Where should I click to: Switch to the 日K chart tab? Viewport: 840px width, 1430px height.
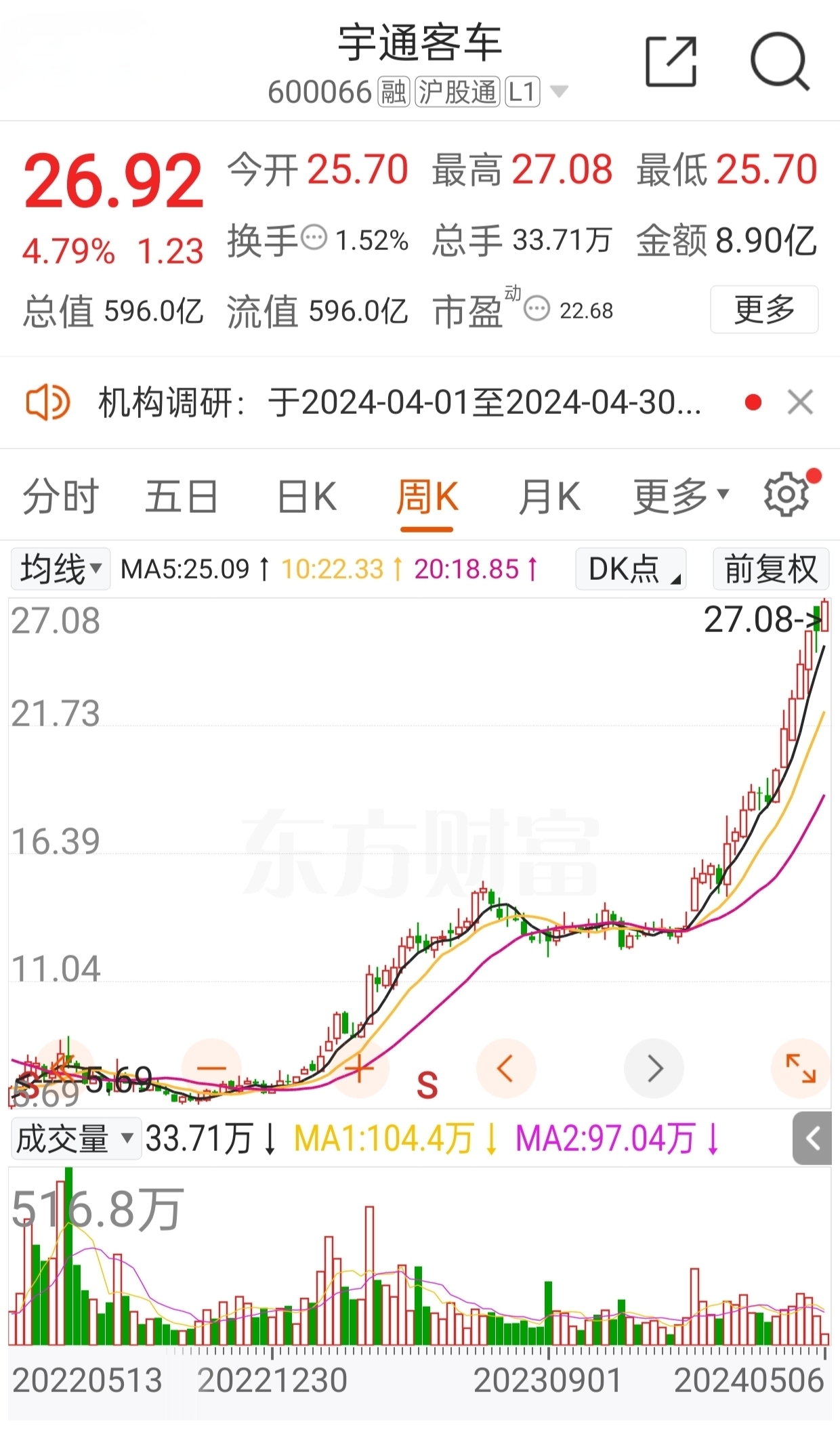coord(307,497)
